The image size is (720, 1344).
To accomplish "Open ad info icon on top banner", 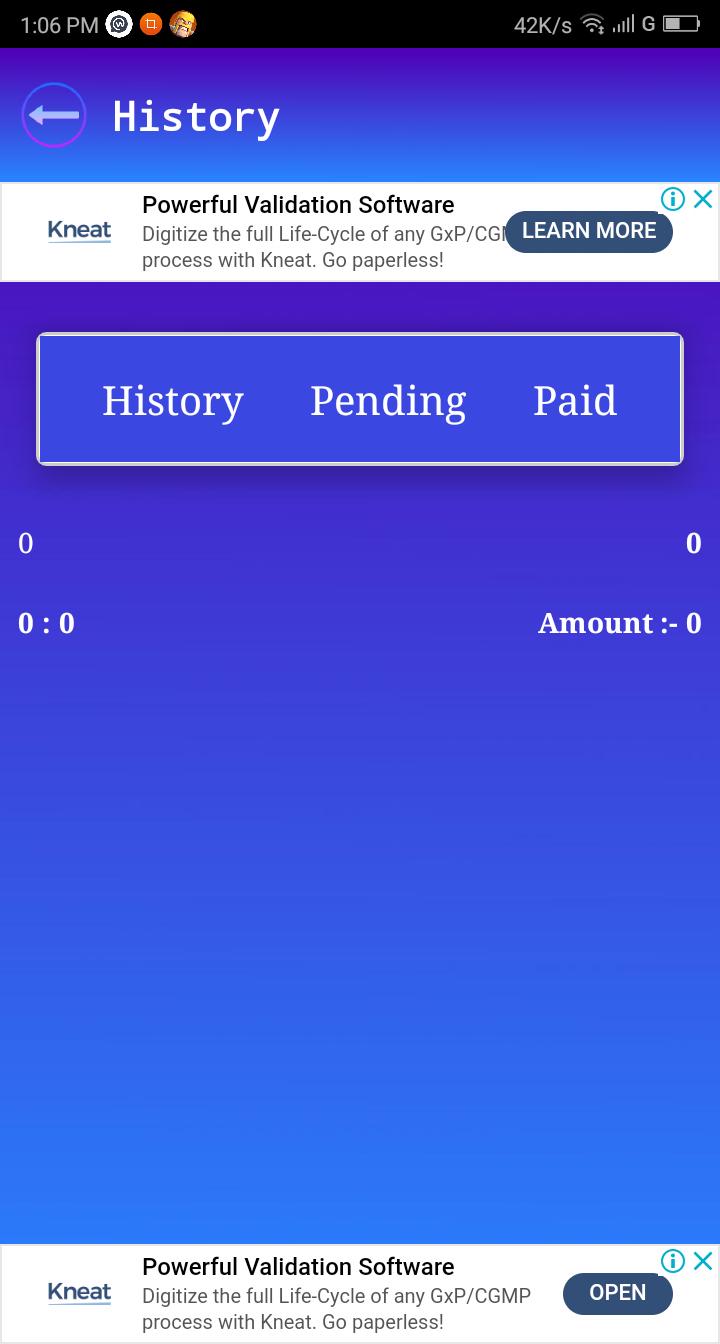I will point(674,199).
